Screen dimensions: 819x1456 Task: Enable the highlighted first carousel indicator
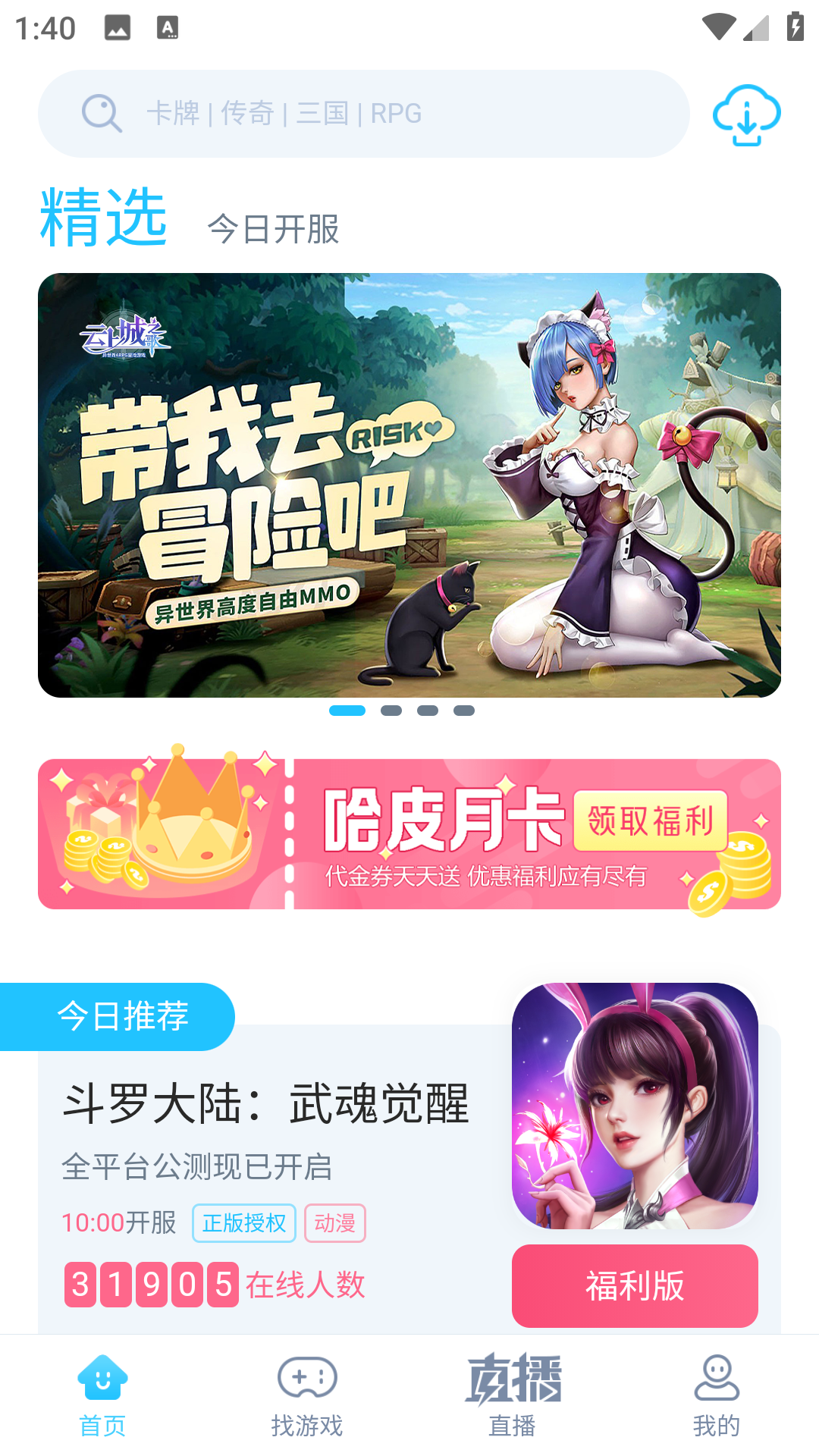point(348,711)
